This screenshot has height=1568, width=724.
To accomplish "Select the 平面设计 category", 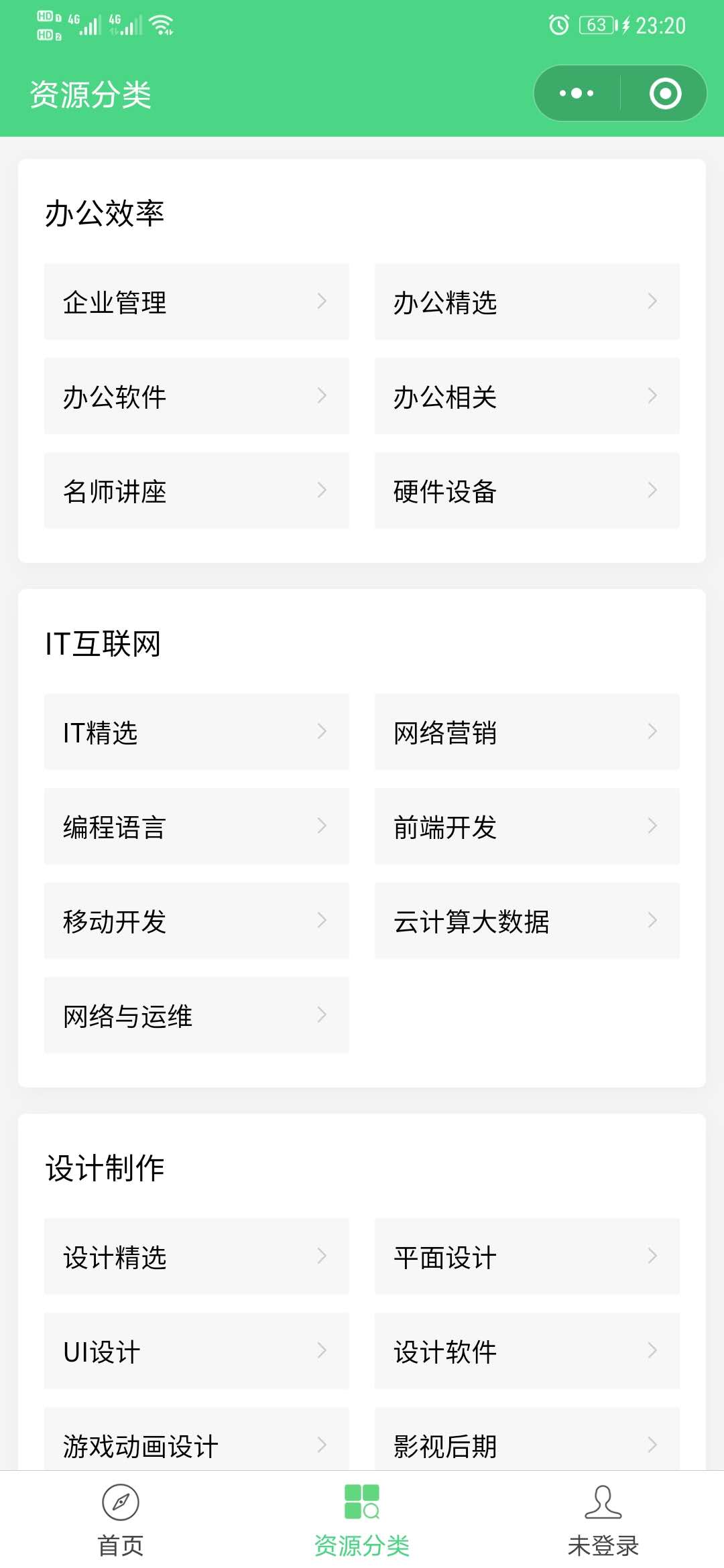I will coord(527,1256).
